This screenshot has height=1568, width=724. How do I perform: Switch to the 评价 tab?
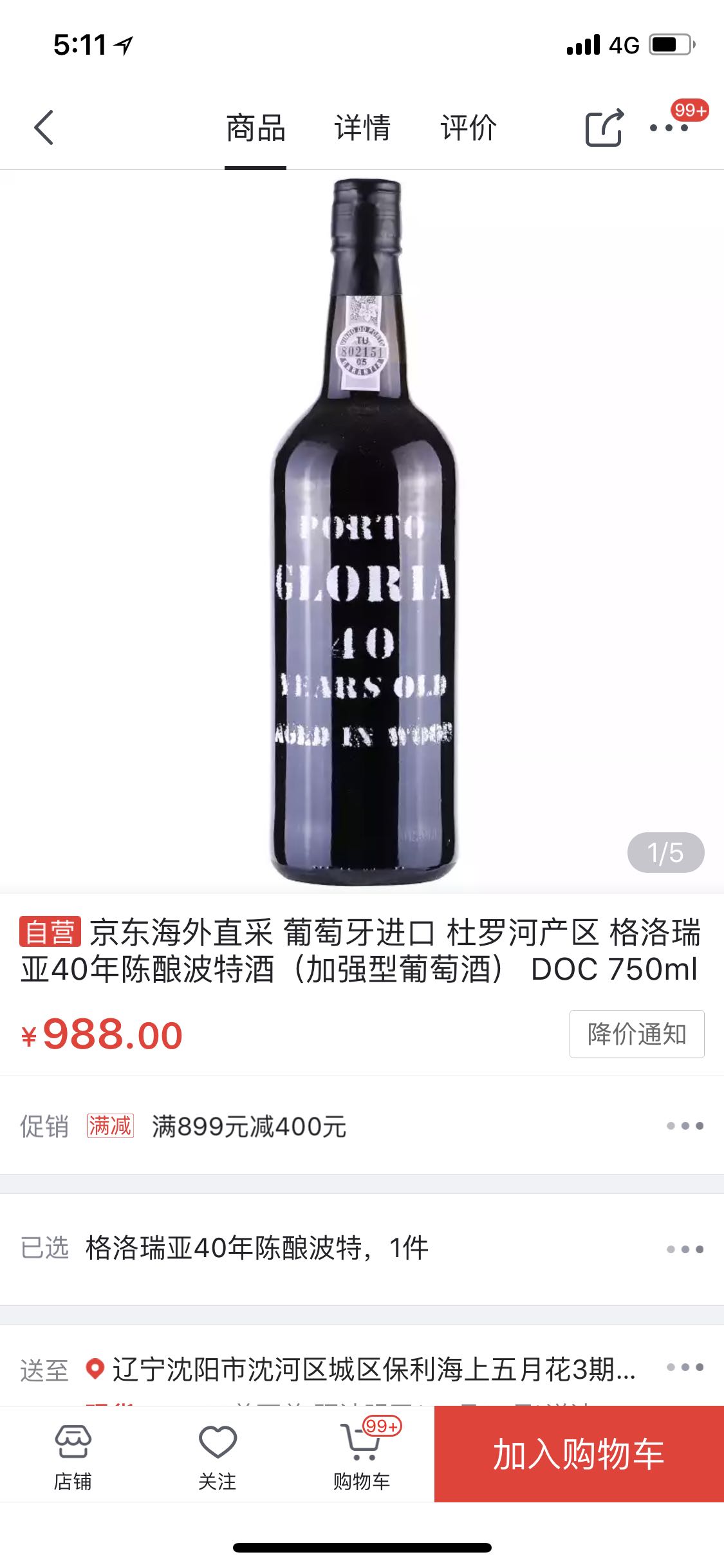[x=468, y=127]
